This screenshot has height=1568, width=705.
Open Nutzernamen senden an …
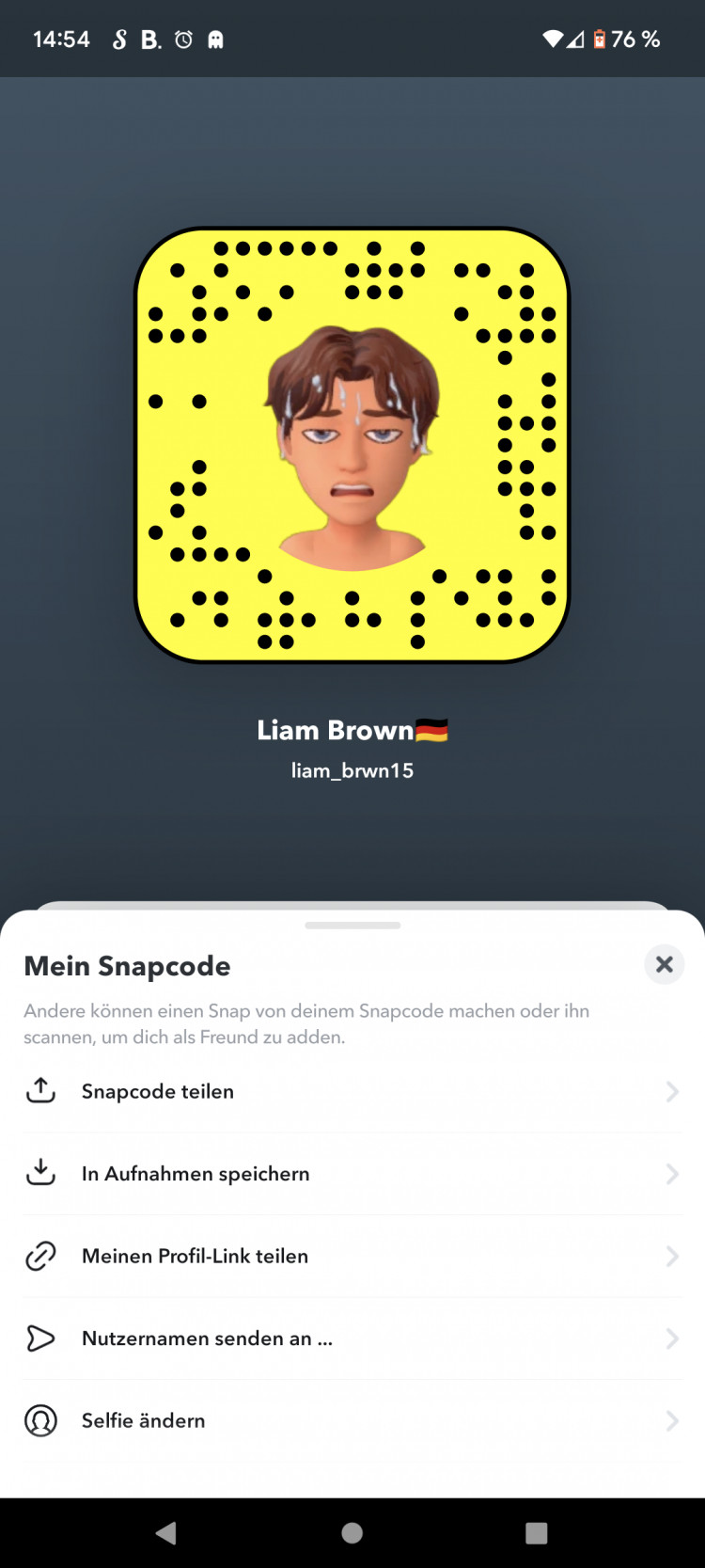click(352, 1338)
